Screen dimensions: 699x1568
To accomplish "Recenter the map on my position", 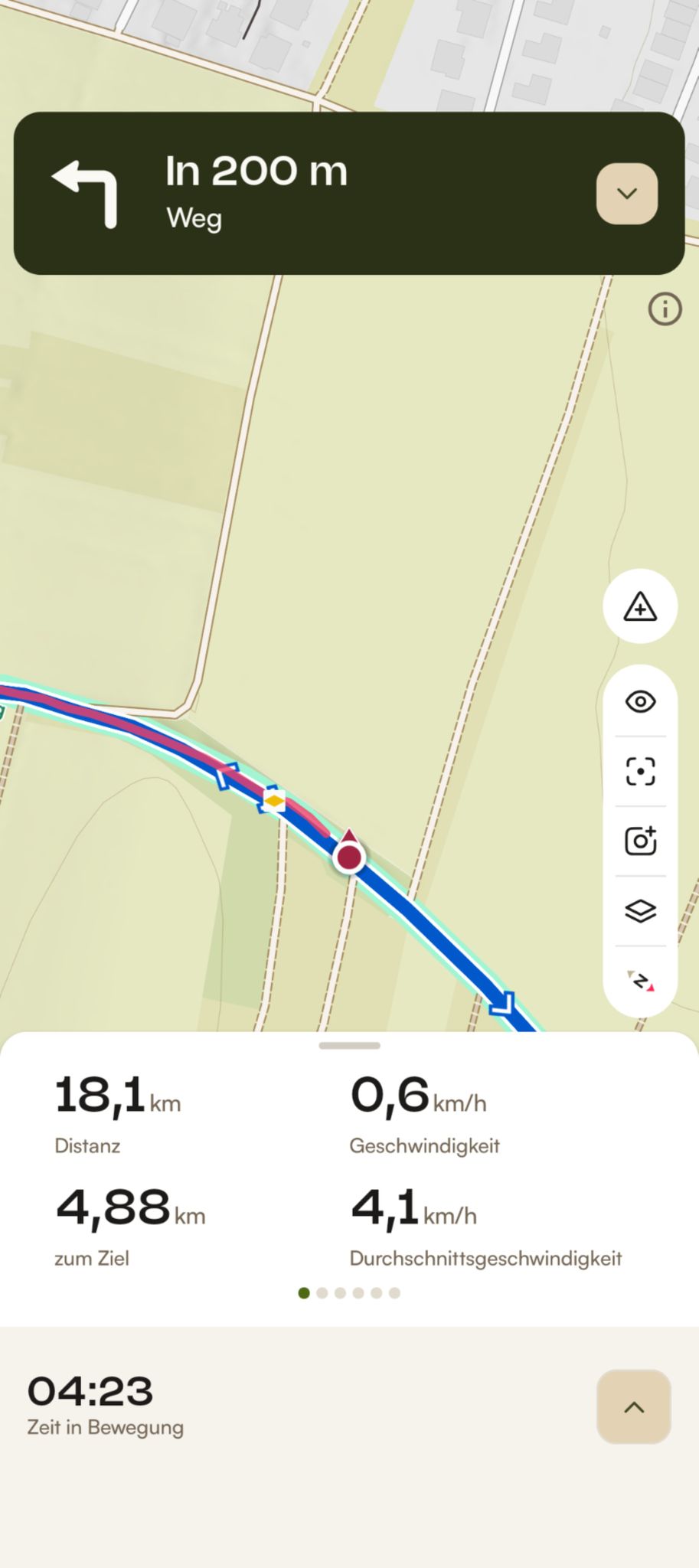I will [640, 771].
